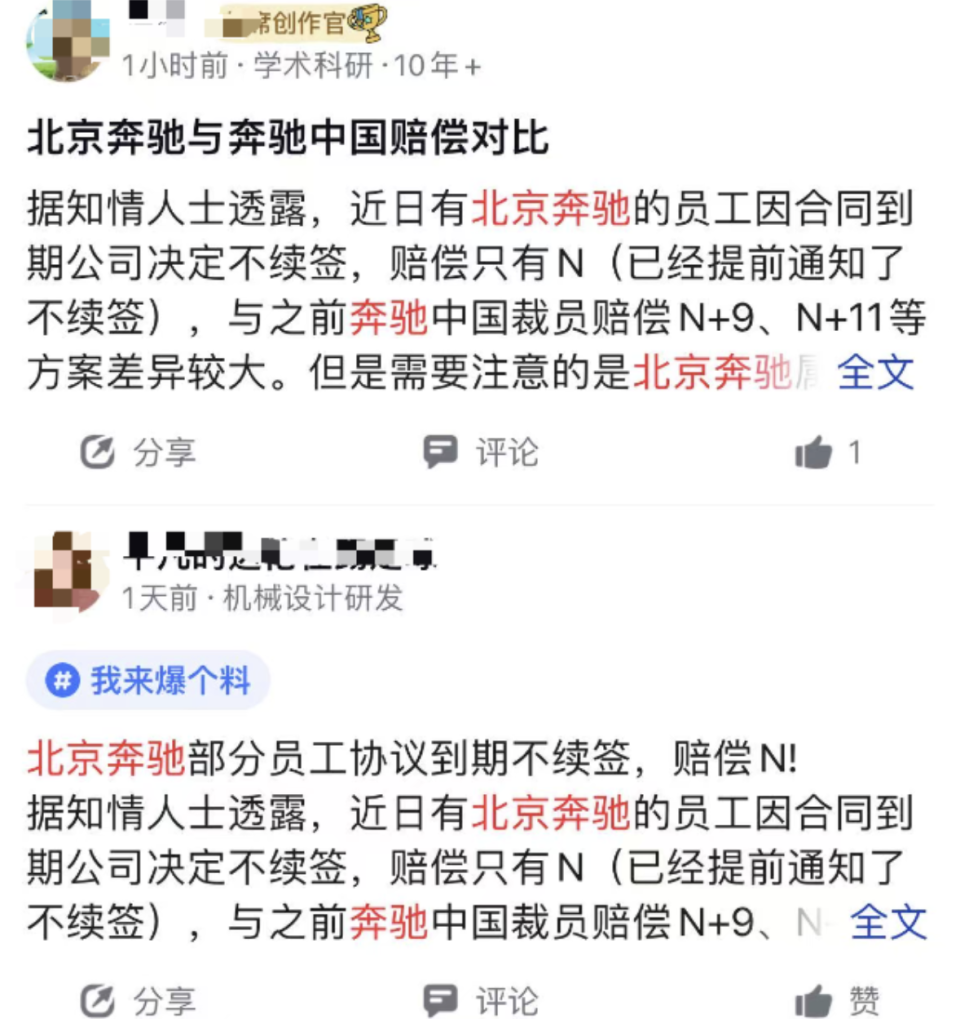This screenshot has width=960, height=1019.
Task: Share the 机械设计研发 user's post
Action: (138, 1000)
